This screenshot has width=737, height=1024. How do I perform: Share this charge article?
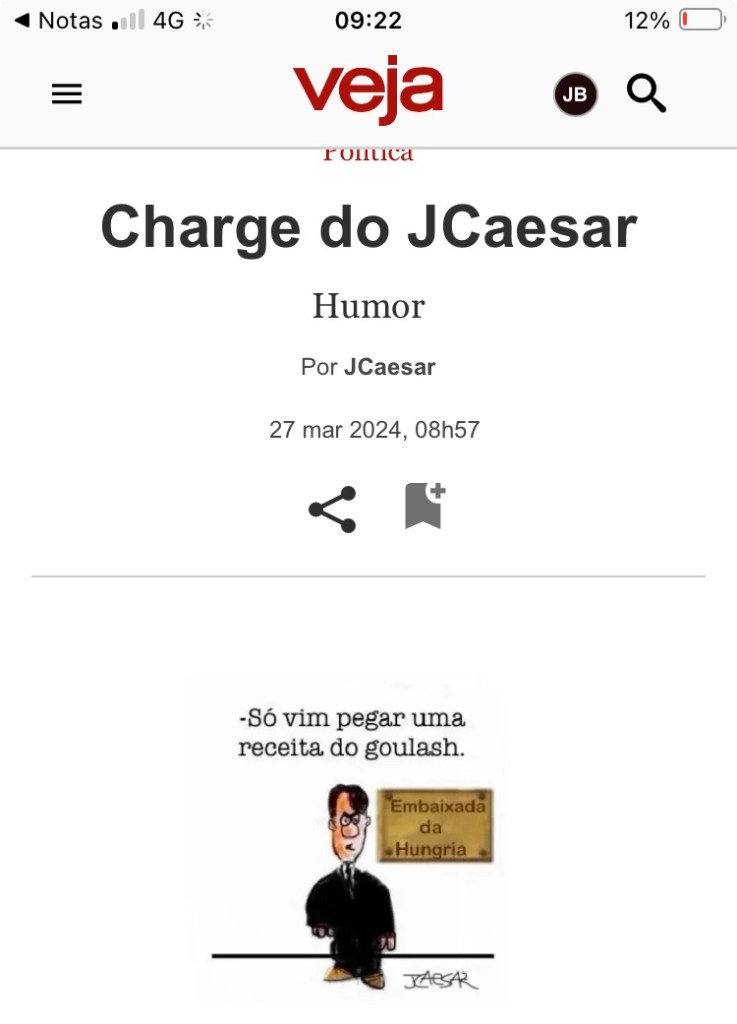pyautogui.click(x=332, y=509)
